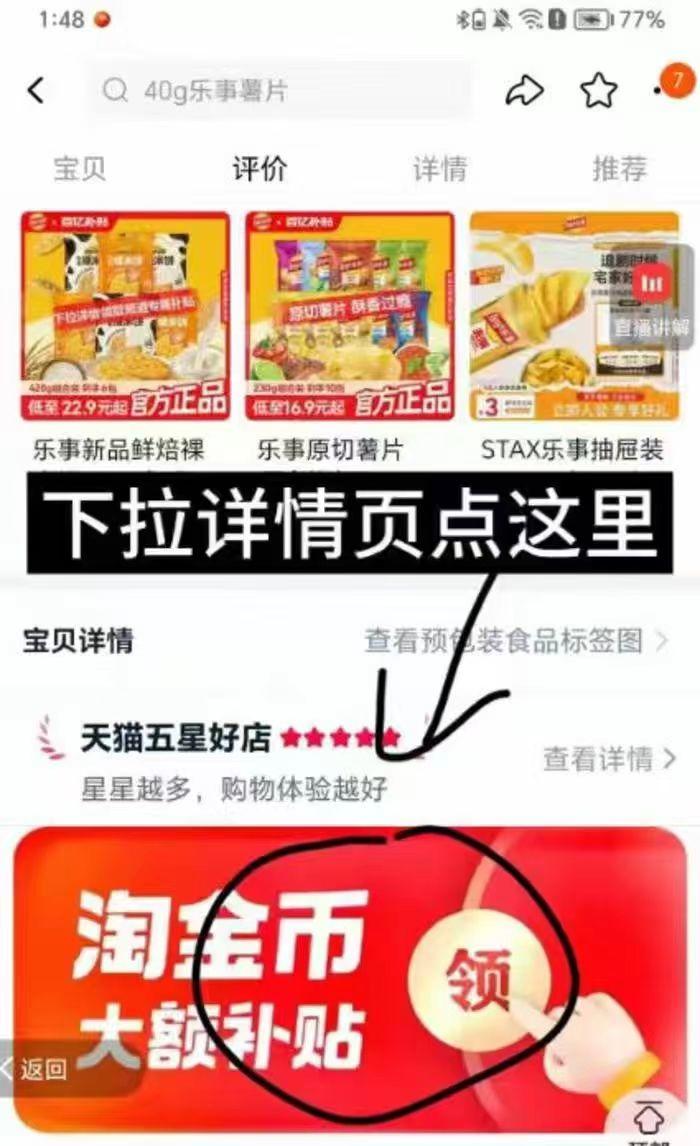
Task: View 查看预包装食品标签图 link
Action: pyautogui.click(x=516, y=641)
